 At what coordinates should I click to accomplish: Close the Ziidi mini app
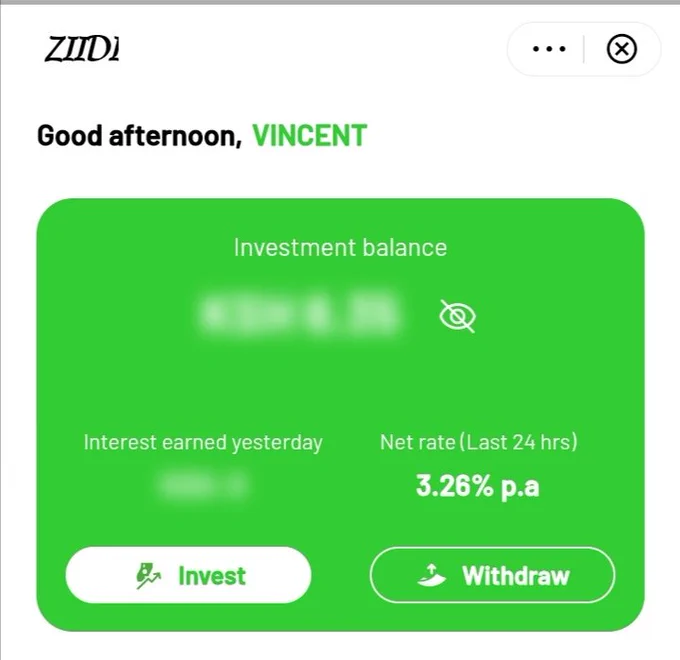621,49
